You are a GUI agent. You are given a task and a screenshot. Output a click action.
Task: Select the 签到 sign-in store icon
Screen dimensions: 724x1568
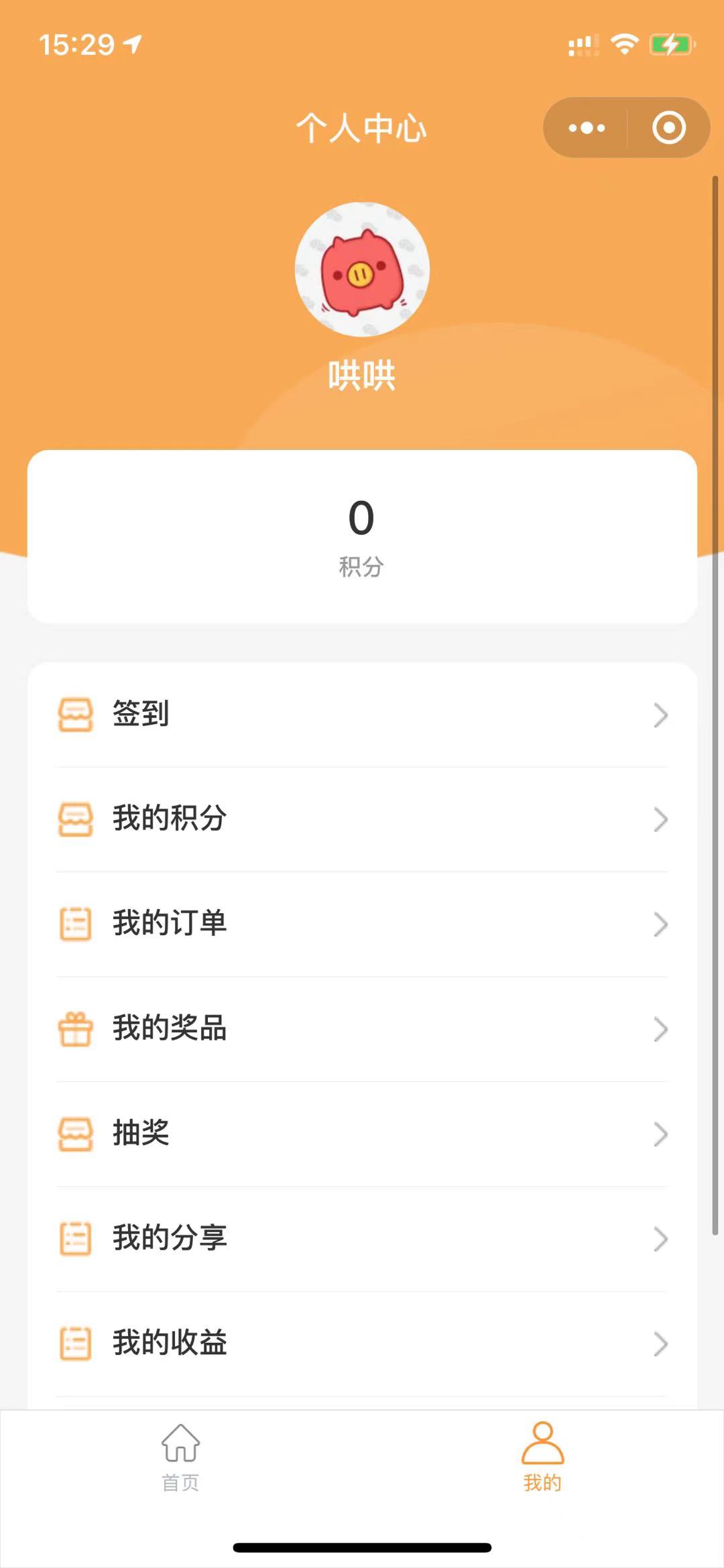[76, 715]
